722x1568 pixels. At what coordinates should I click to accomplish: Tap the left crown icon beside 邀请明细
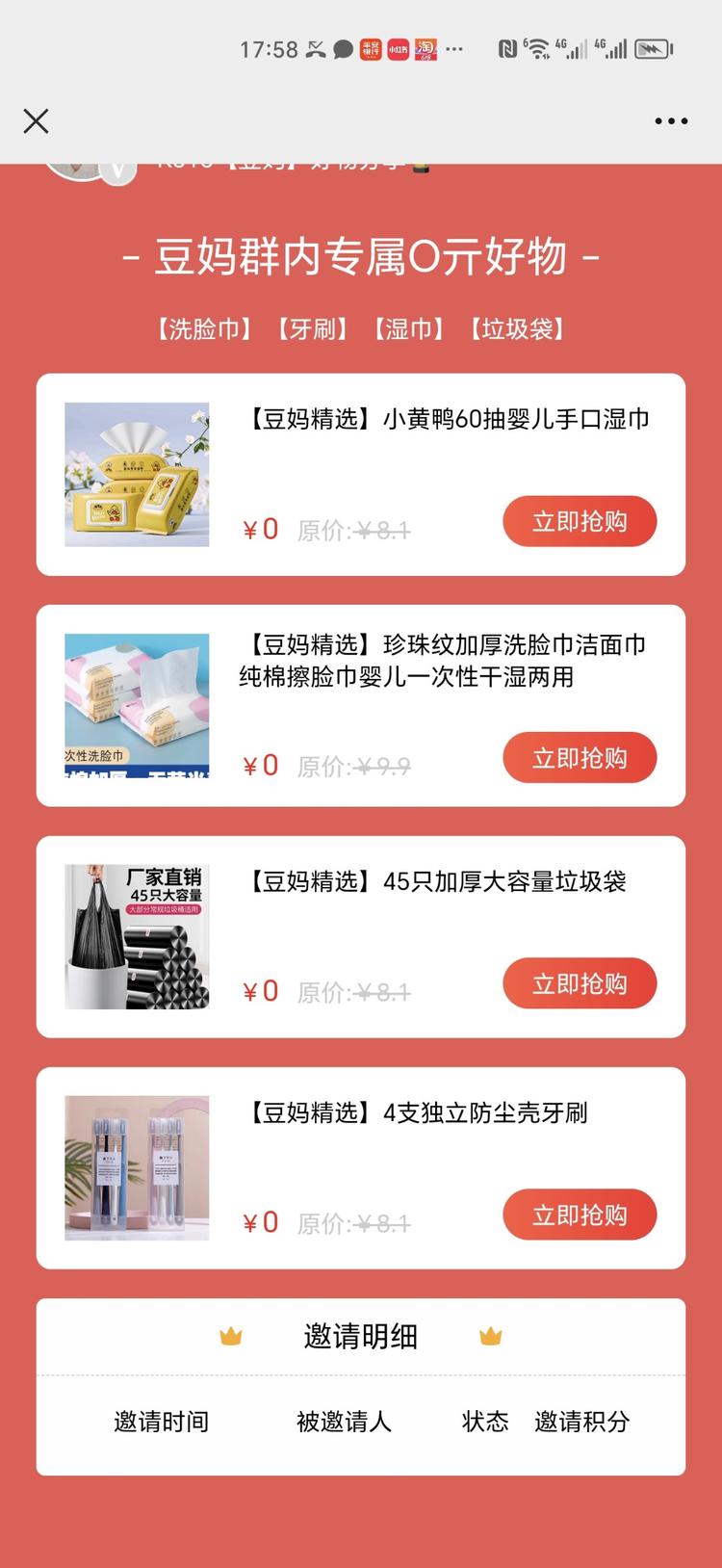pos(230,1336)
